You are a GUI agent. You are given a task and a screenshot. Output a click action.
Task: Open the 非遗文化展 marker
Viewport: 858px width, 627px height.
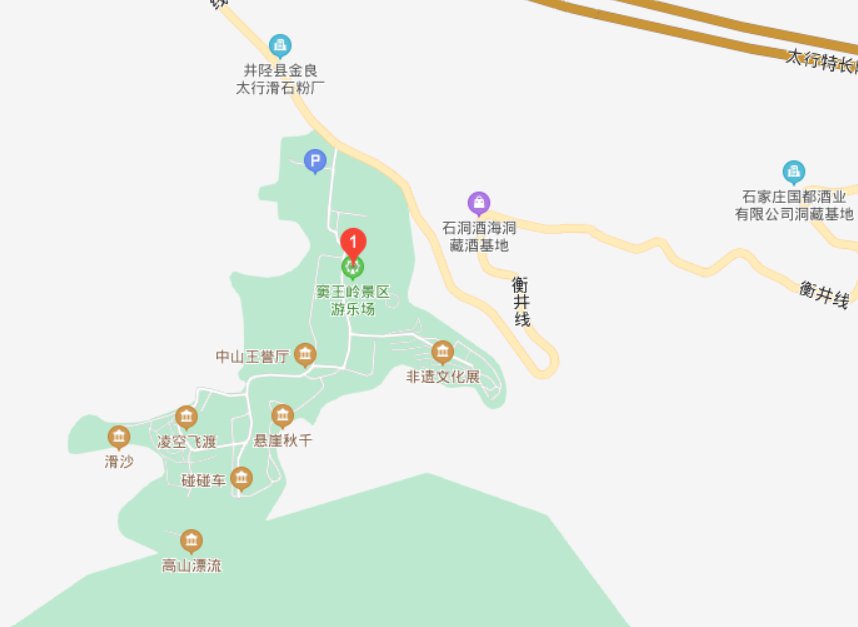[442, 352]
